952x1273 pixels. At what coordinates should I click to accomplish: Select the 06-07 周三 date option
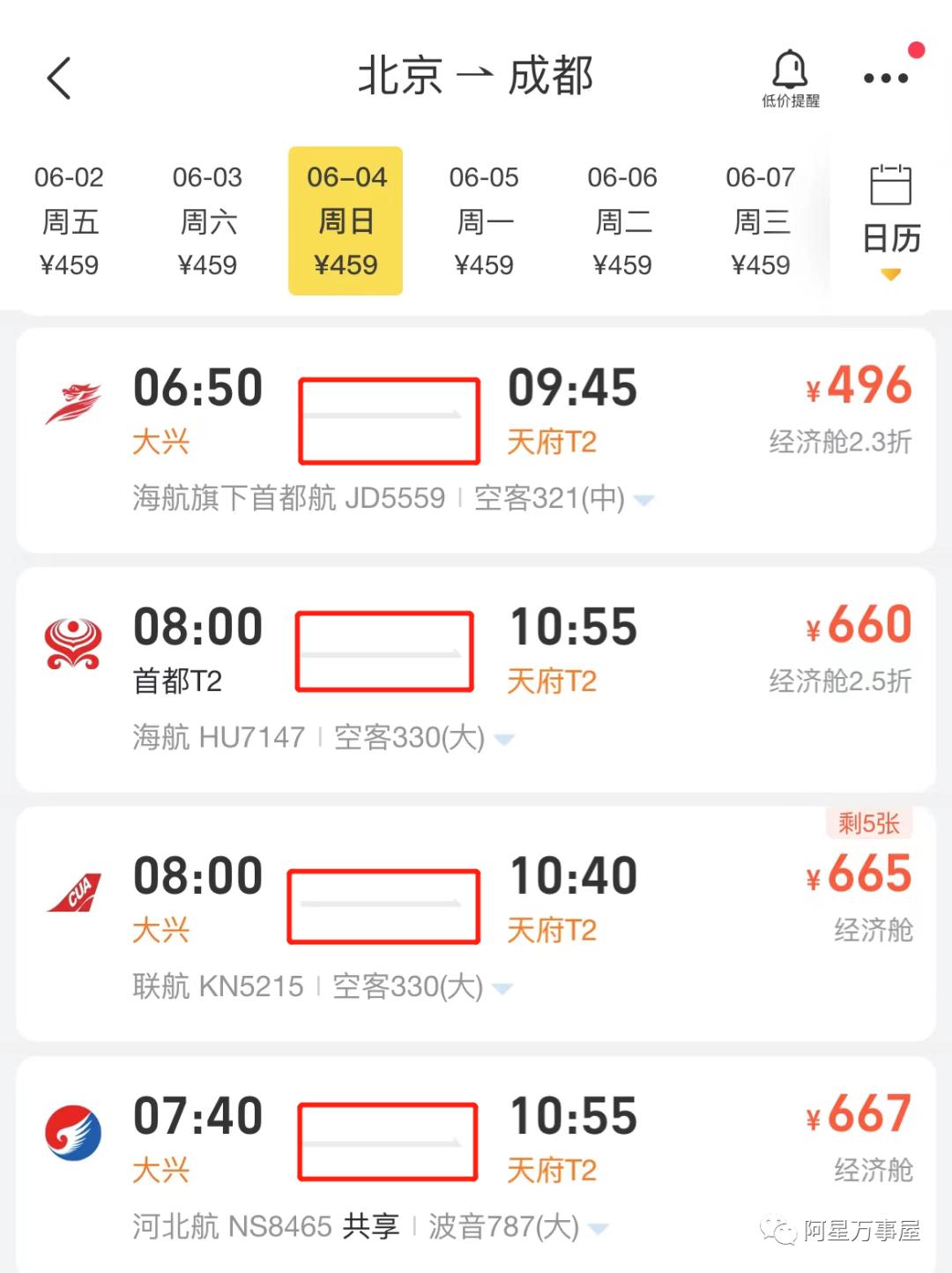coord(760,220)
